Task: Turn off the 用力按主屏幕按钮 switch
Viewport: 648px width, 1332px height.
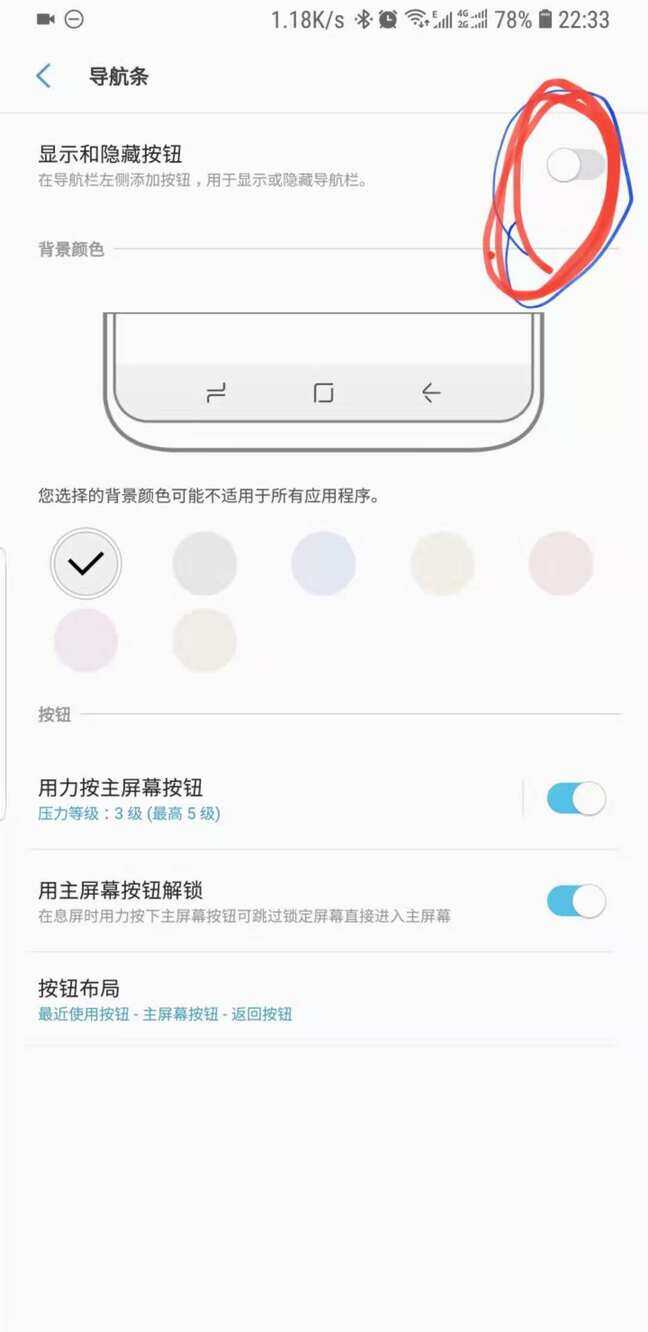Action: tap(576, 799)
